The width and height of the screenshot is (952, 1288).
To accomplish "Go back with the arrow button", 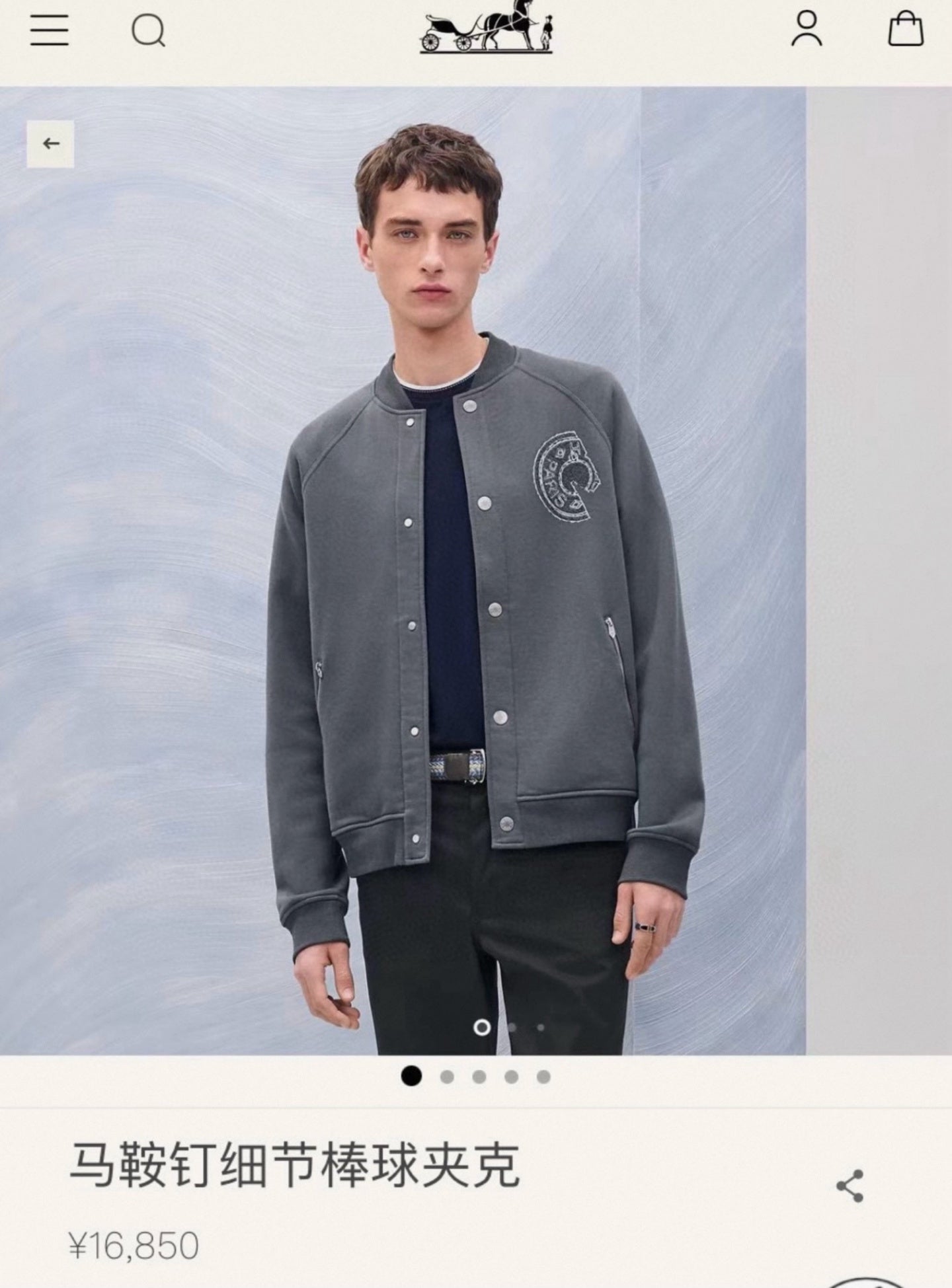I will coord(51,143).
